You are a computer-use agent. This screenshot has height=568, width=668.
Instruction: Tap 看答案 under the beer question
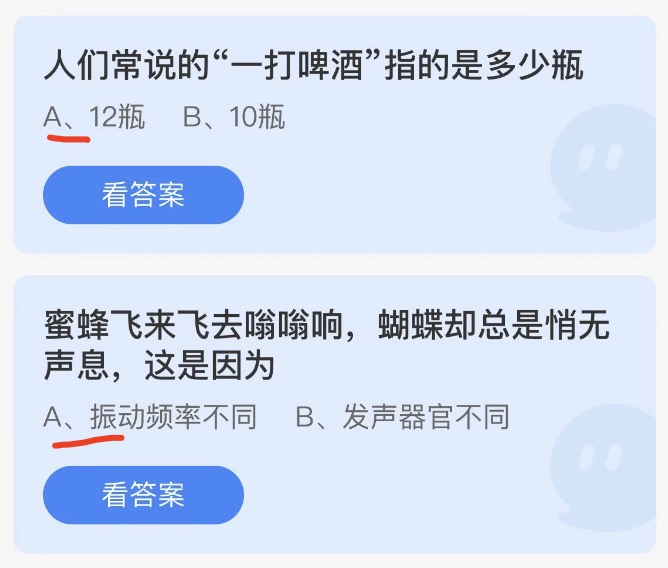[x=143, y=195]
